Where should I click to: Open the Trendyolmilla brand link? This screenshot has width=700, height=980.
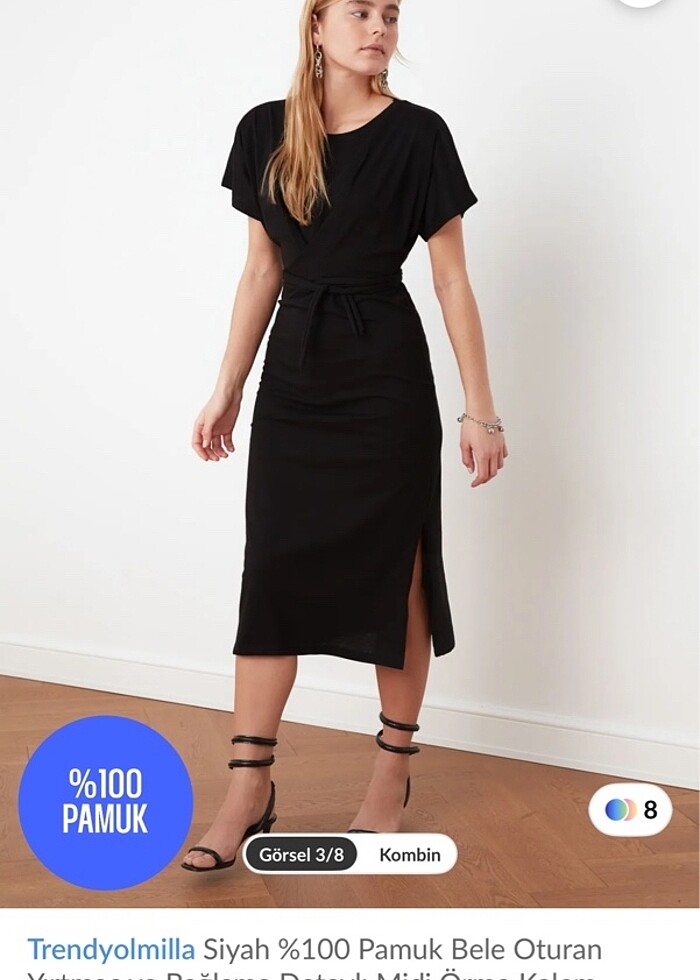point(111,949)
